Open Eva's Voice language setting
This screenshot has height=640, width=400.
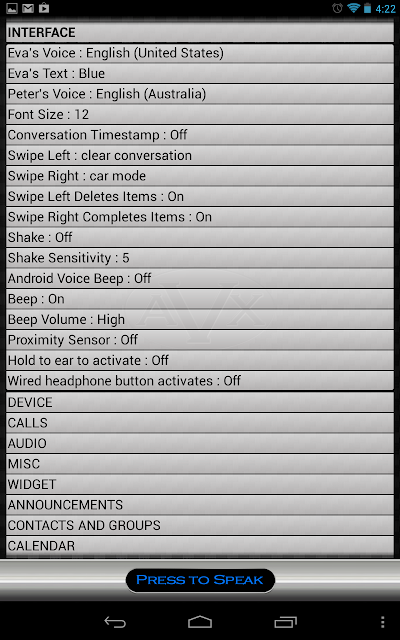point(200,53)
